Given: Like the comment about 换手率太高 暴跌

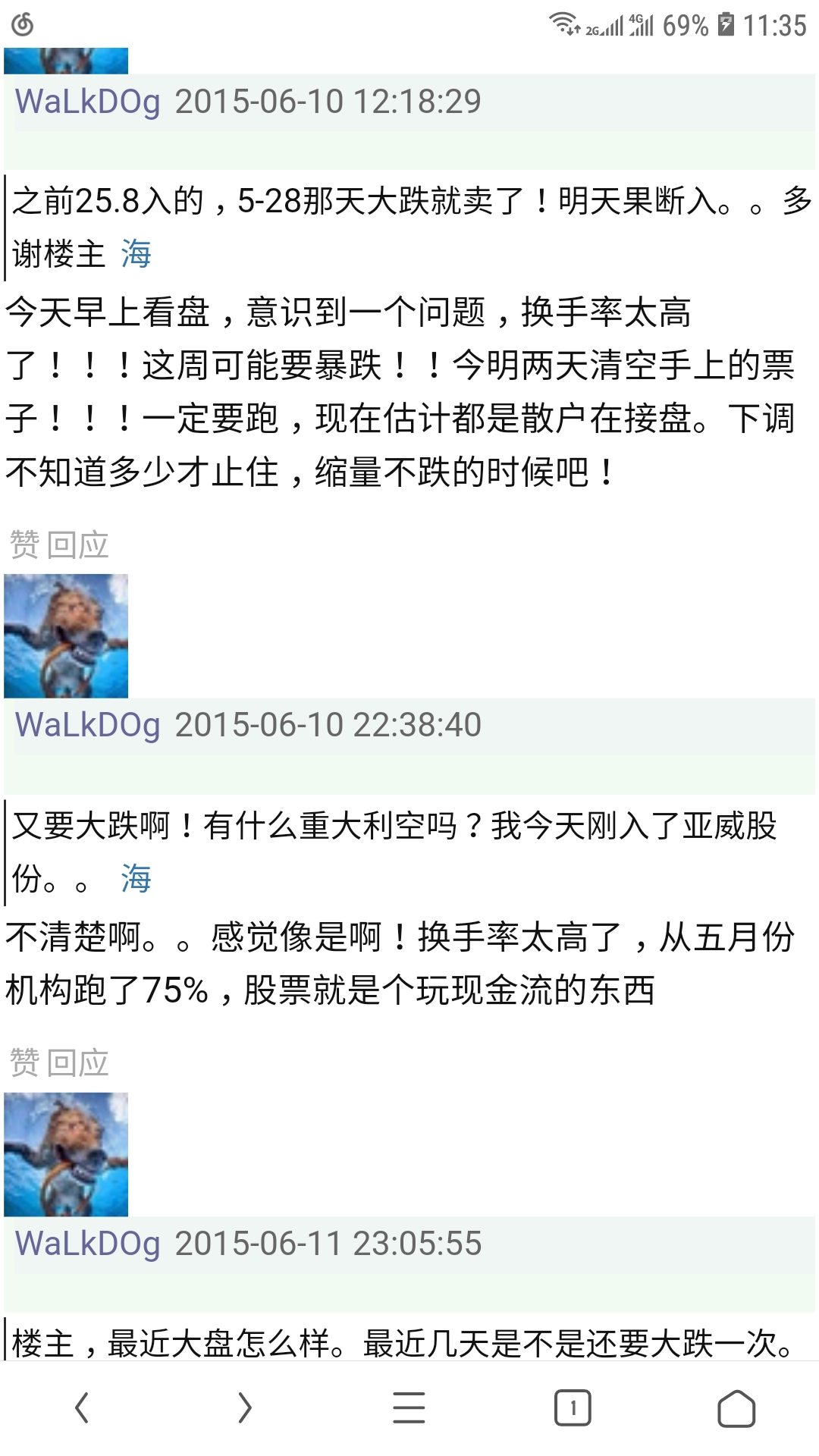Looking at the screenshot, I should 24,544.
